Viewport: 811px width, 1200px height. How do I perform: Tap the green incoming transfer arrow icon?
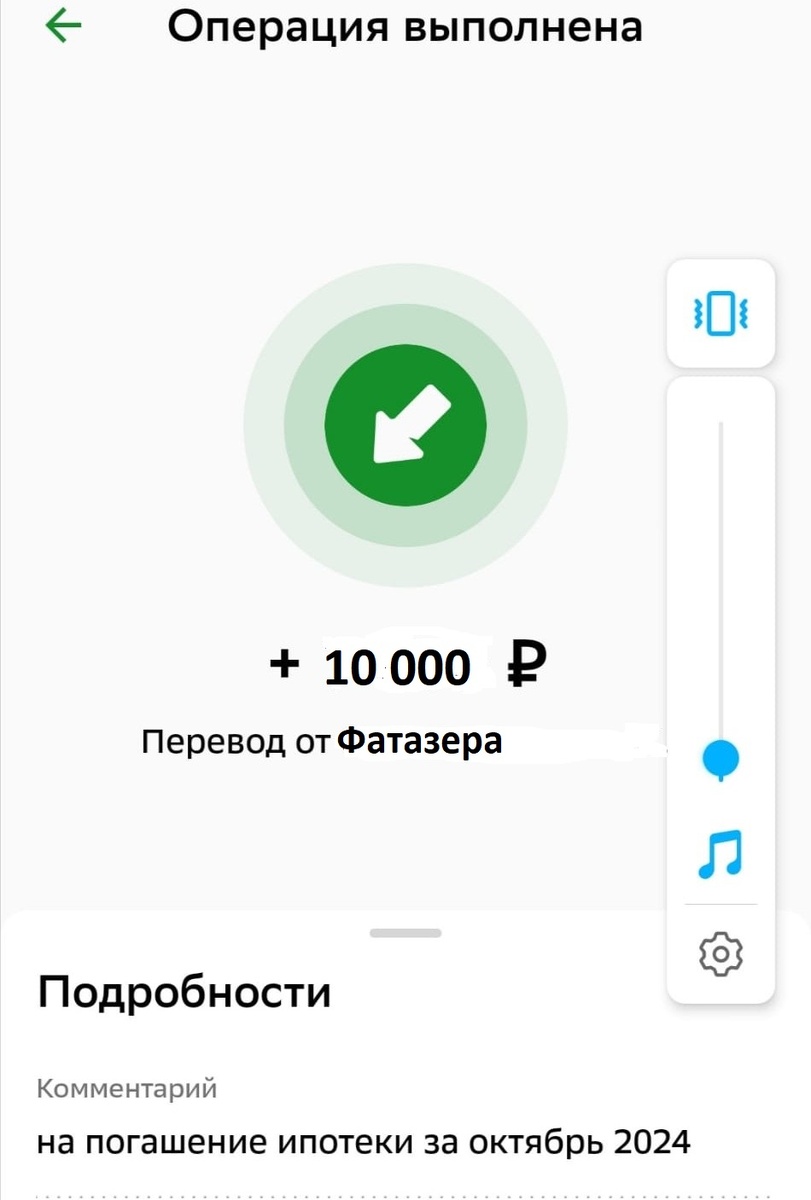pyautogui.click(x=404, y=425)
